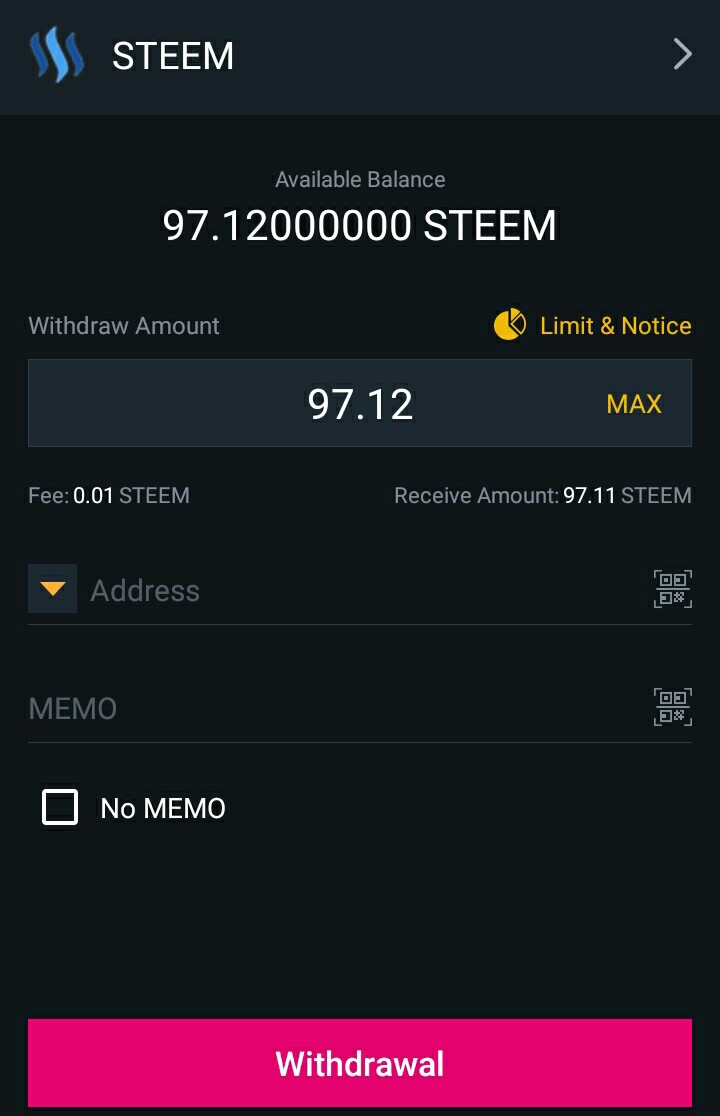Open Limit & Notice information

click(x=593, y=326)
